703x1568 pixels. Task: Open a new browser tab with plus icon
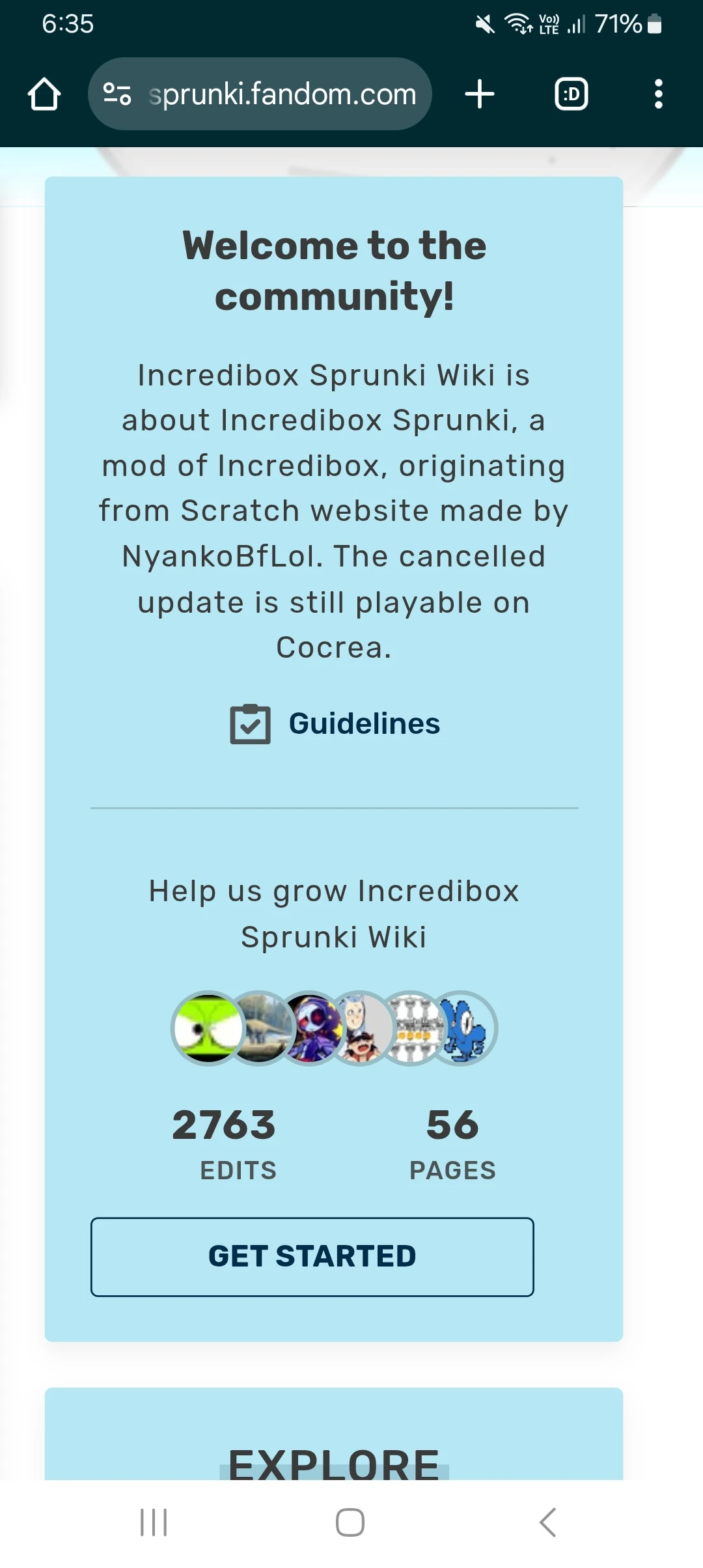479,93
